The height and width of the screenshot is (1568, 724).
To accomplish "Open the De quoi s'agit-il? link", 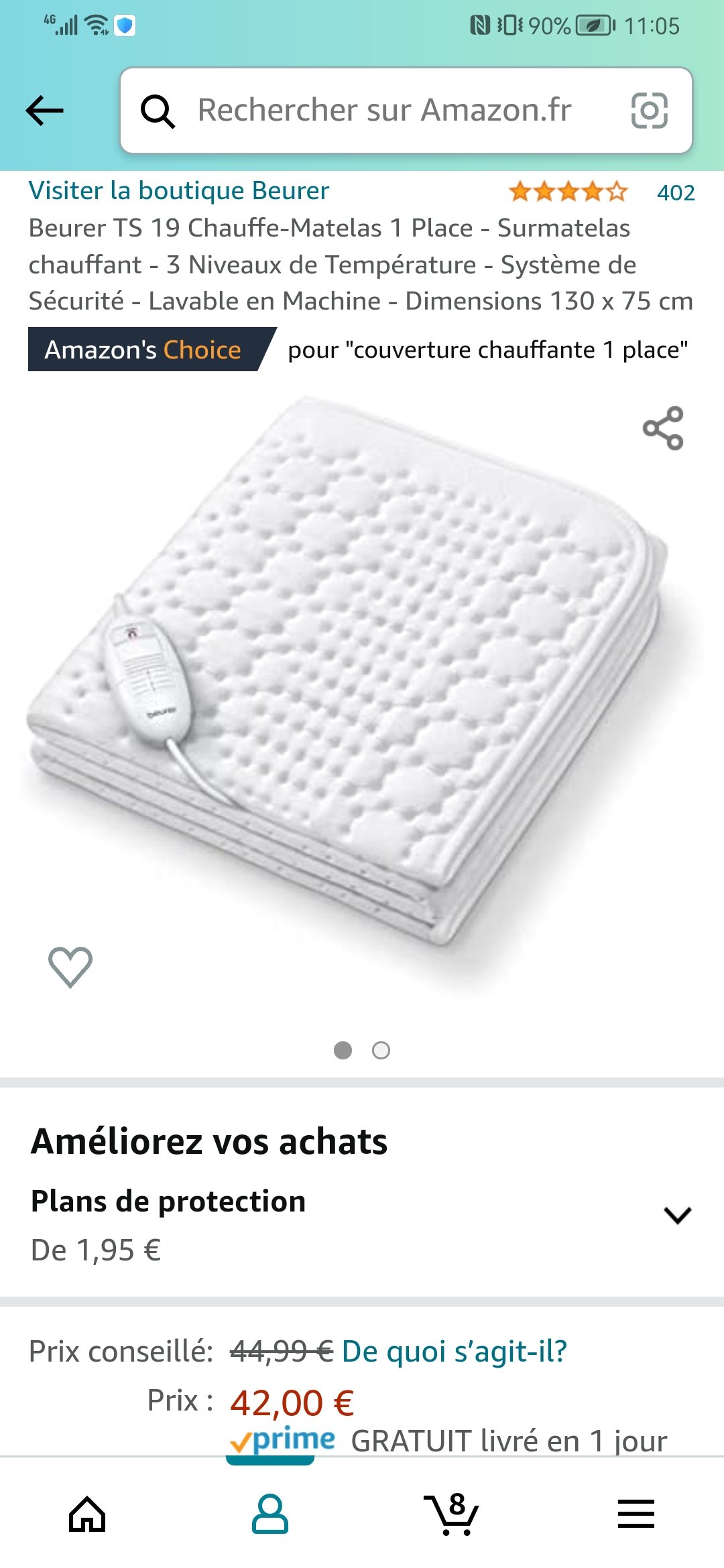I will pos(455,1352).
